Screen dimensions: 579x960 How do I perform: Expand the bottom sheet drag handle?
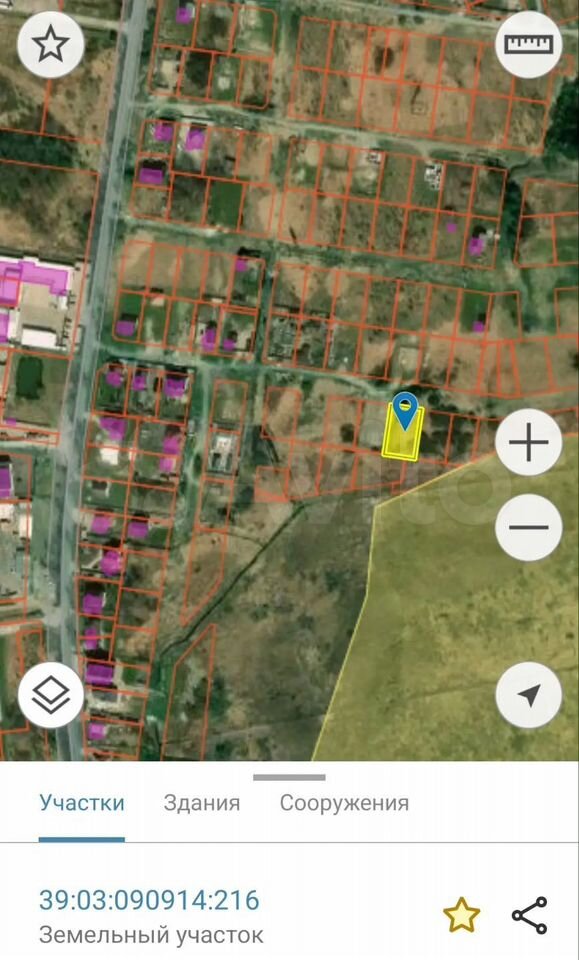tap(290, 778)
